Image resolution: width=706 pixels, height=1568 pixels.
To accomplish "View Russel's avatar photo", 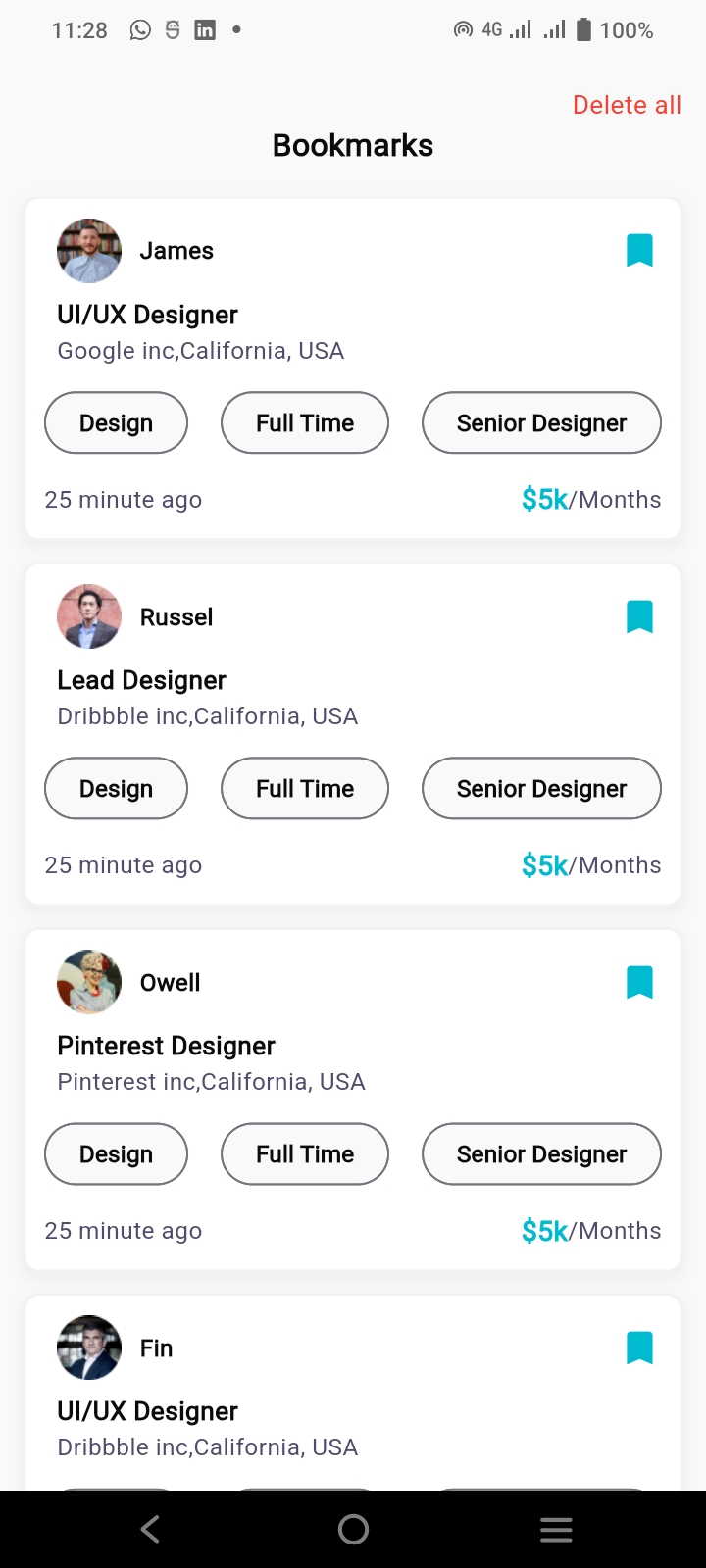I will 88,615.
